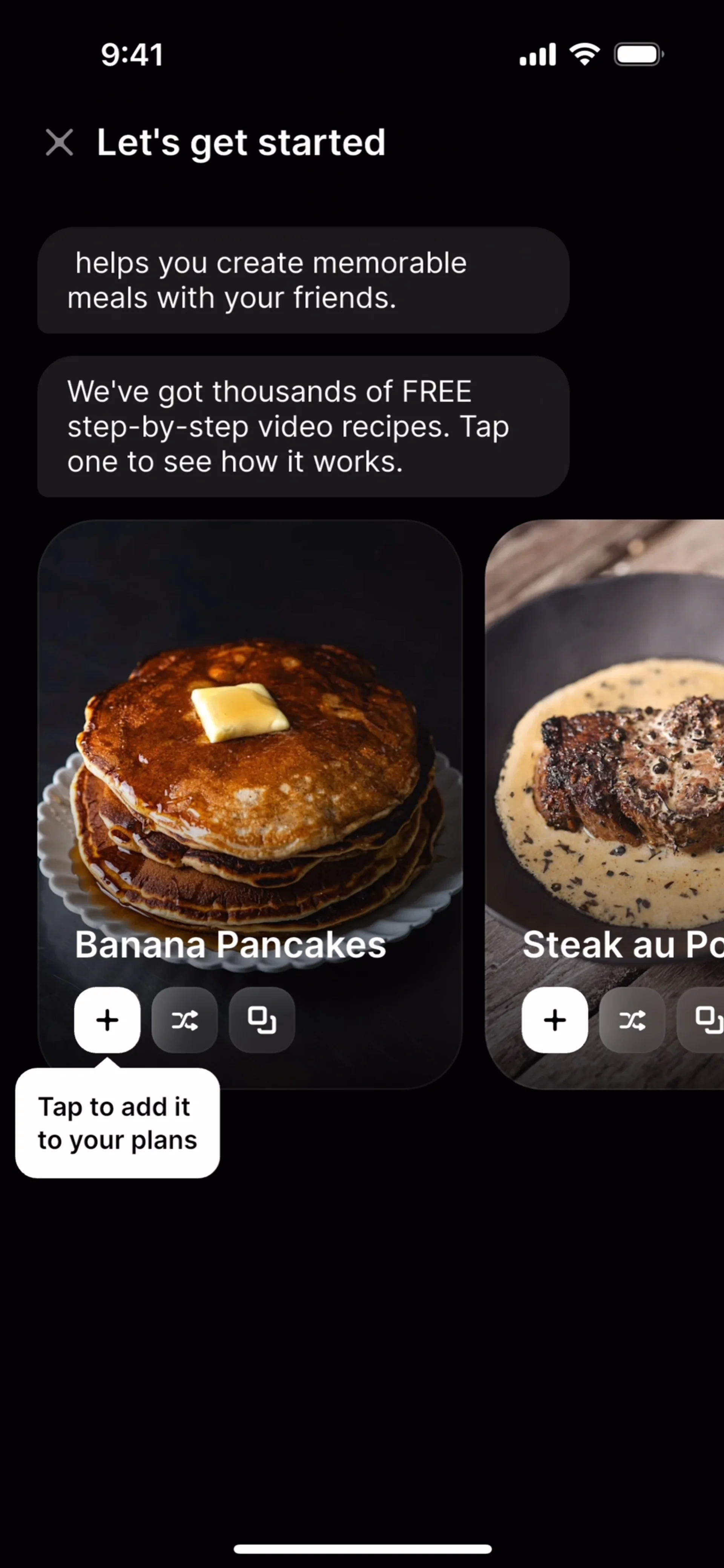Open the Banana Pancakes recipe card
This screenshot has height=1568, width=724.
click(250, 805)
